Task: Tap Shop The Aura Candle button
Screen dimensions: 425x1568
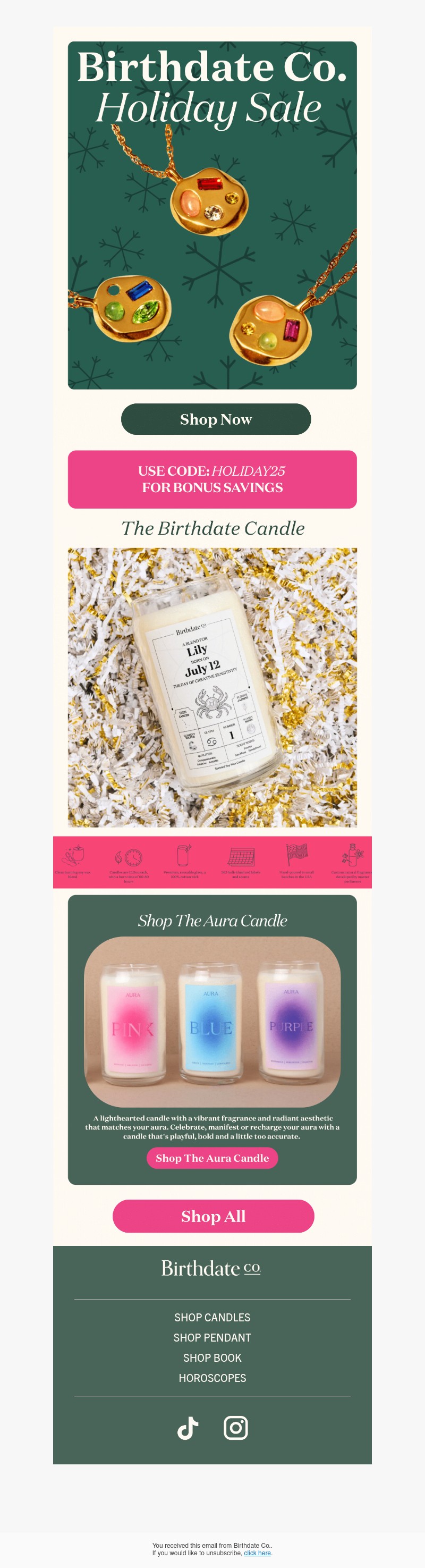Action: (x=211, y=1158)
